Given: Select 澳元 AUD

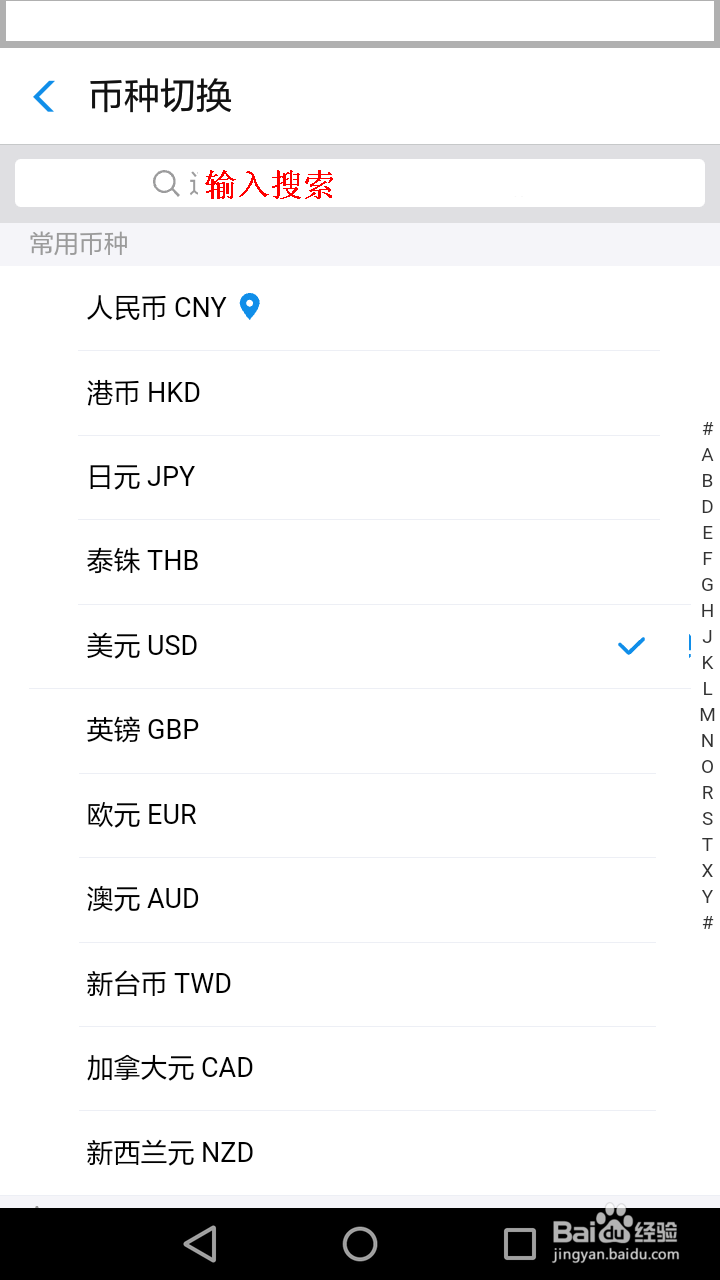Looking at the screenshot, I should pos(360,899).
